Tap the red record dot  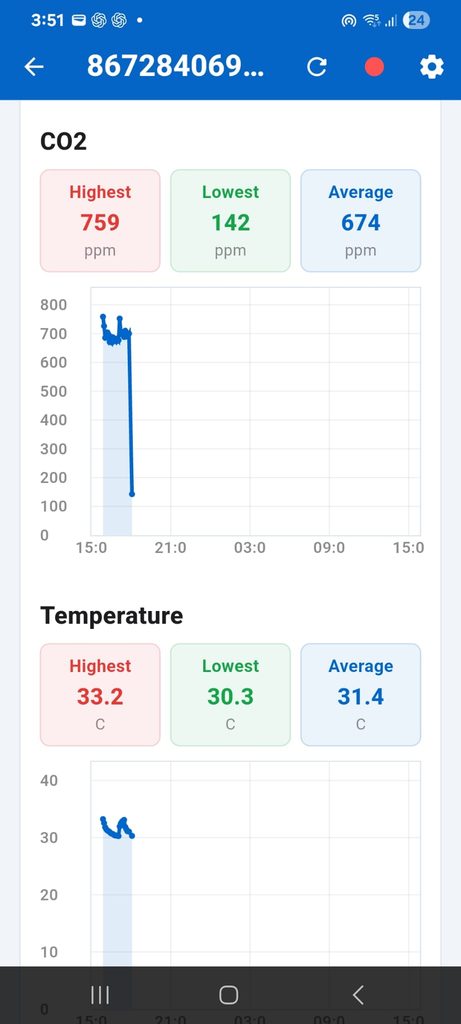click(374, 67)
